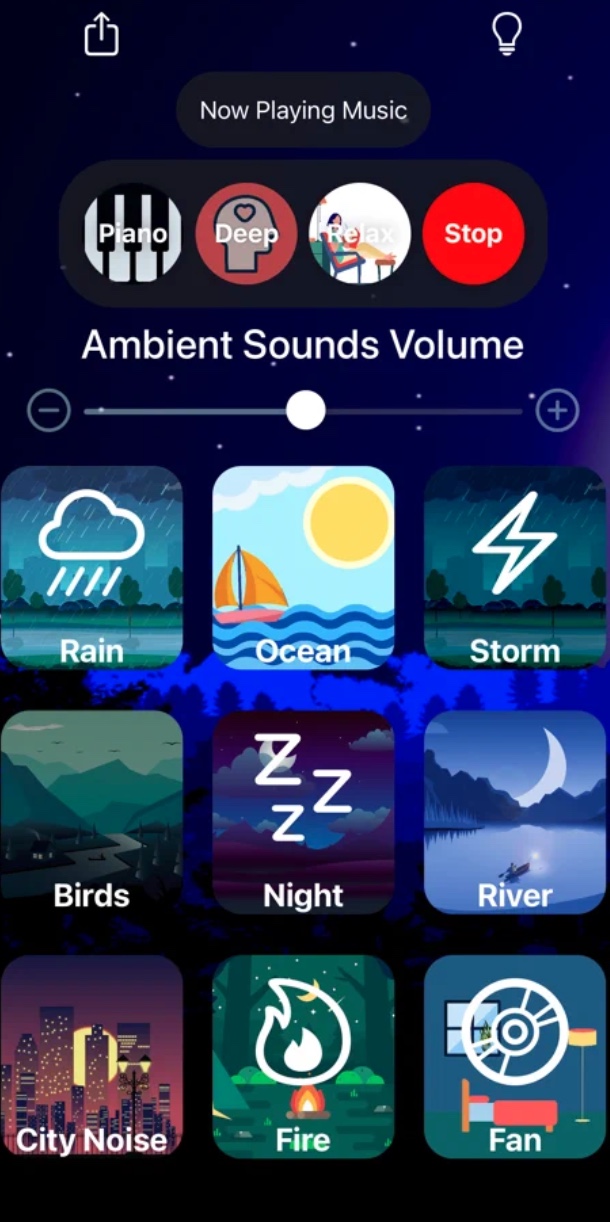The height and width of the screenshot is (1222, 610).
Task: Start the River sound
Action: [515, 812]
